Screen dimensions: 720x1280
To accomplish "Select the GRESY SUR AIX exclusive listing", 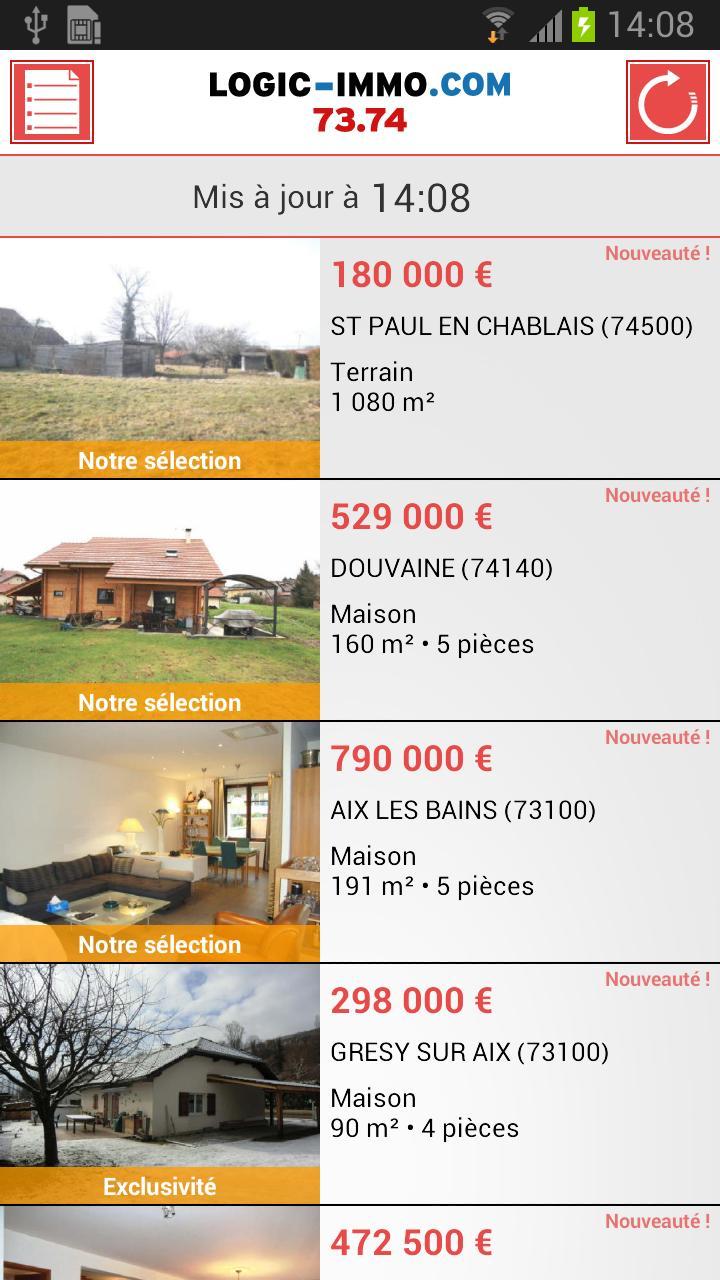I will coord(360,1084).
